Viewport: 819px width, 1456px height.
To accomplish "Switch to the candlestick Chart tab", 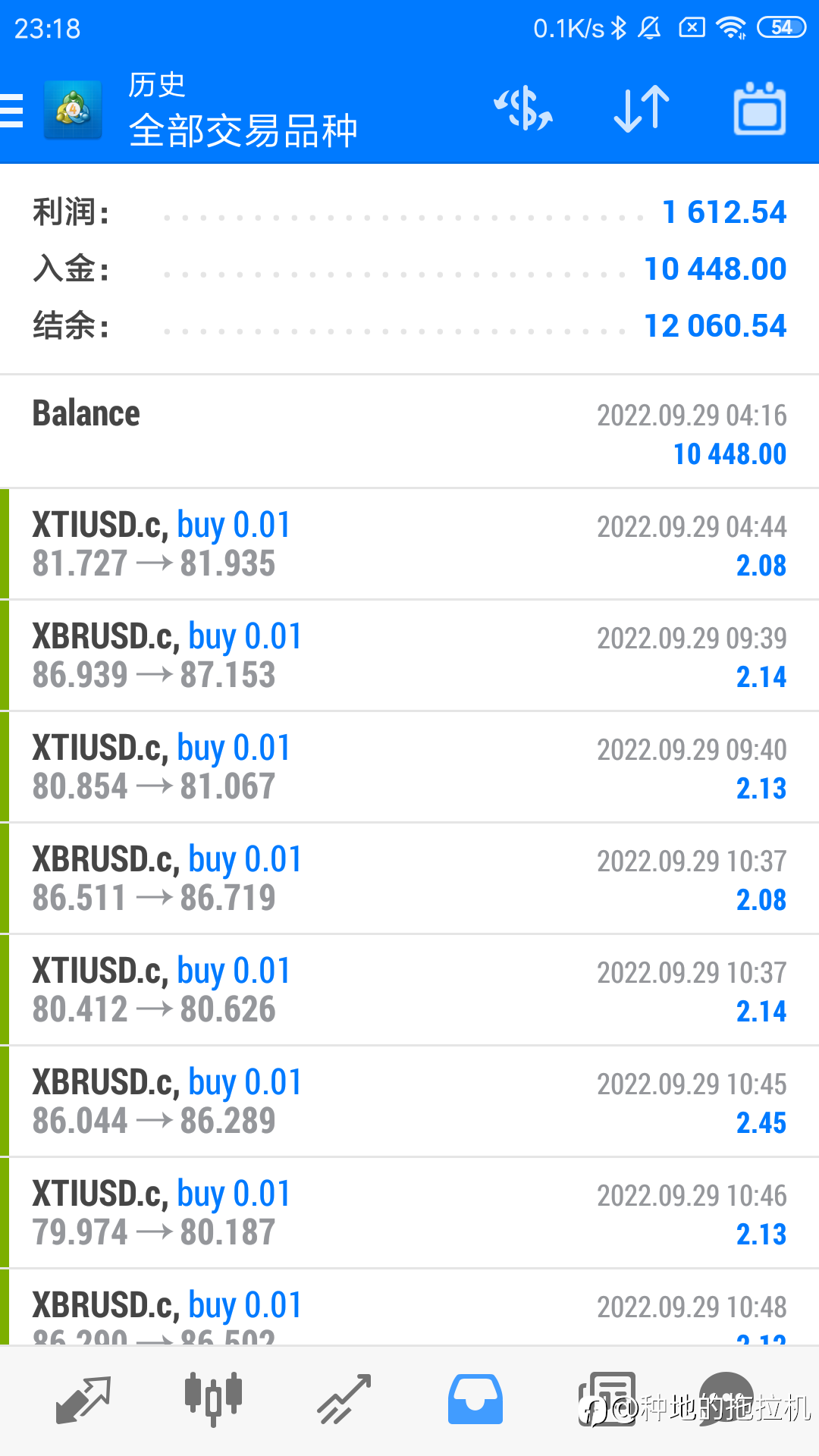I will click(213, 1399).
